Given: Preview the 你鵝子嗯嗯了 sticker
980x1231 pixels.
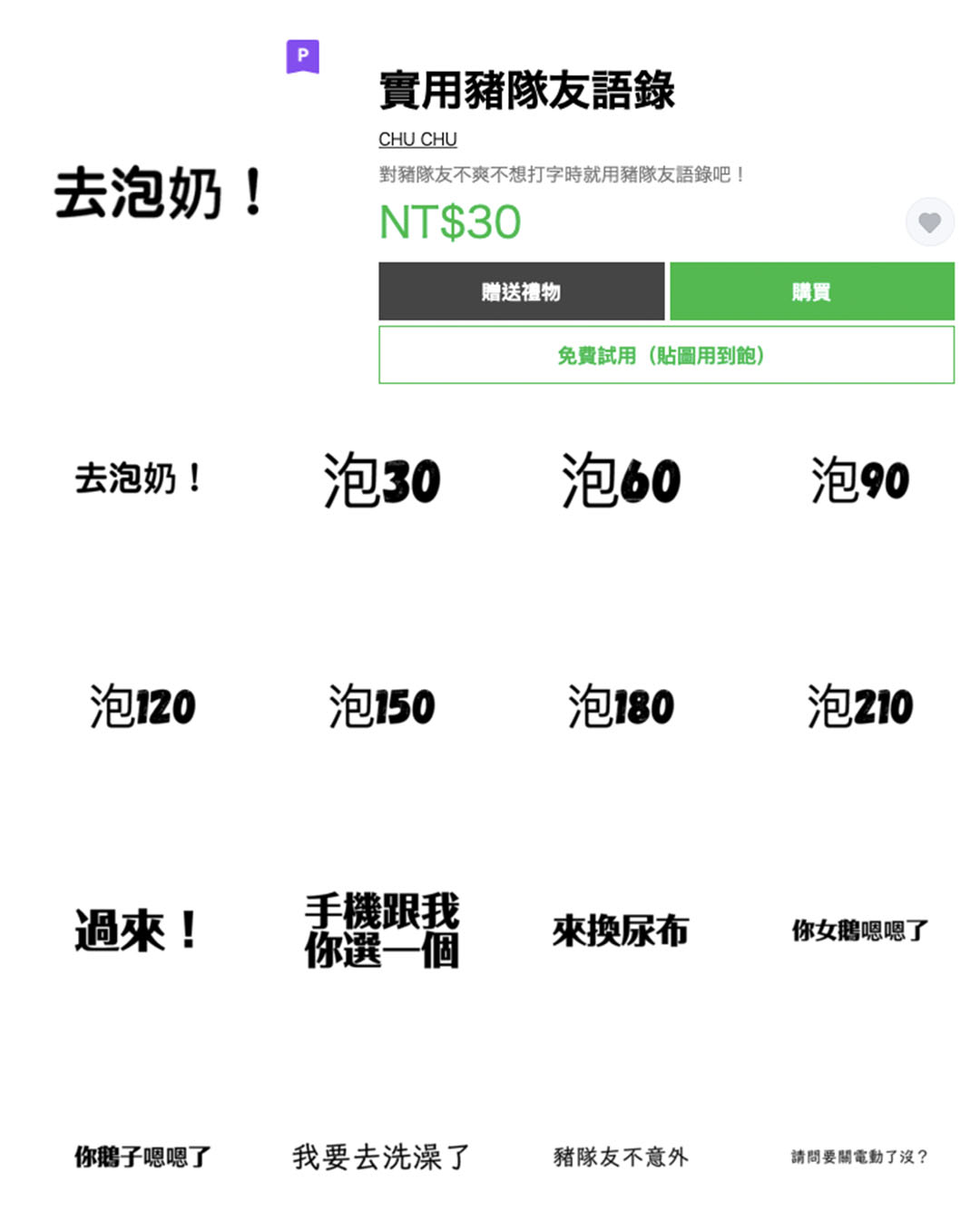Looking at the screenshot, I should pos(142,1157).
